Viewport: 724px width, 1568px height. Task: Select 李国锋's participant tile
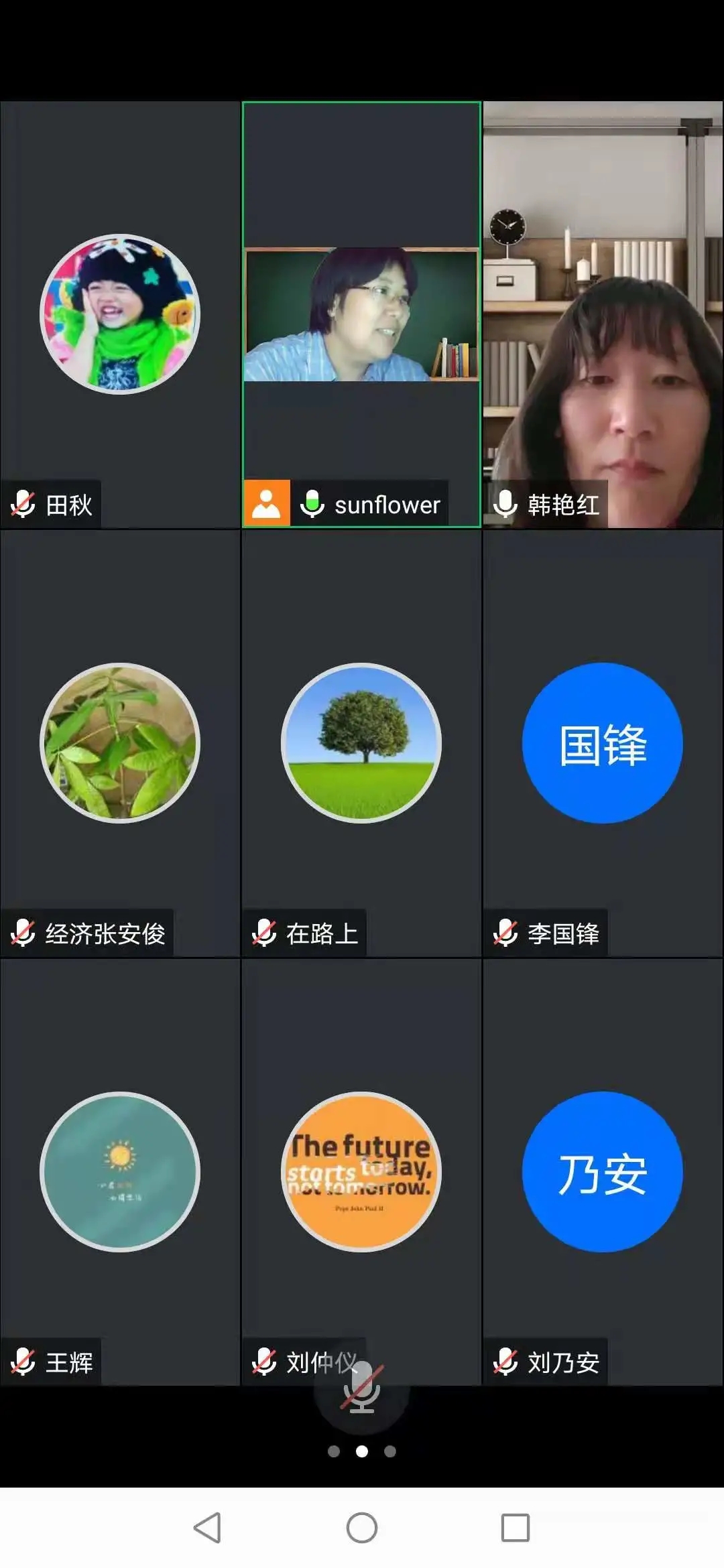click(x=603, y=743)
